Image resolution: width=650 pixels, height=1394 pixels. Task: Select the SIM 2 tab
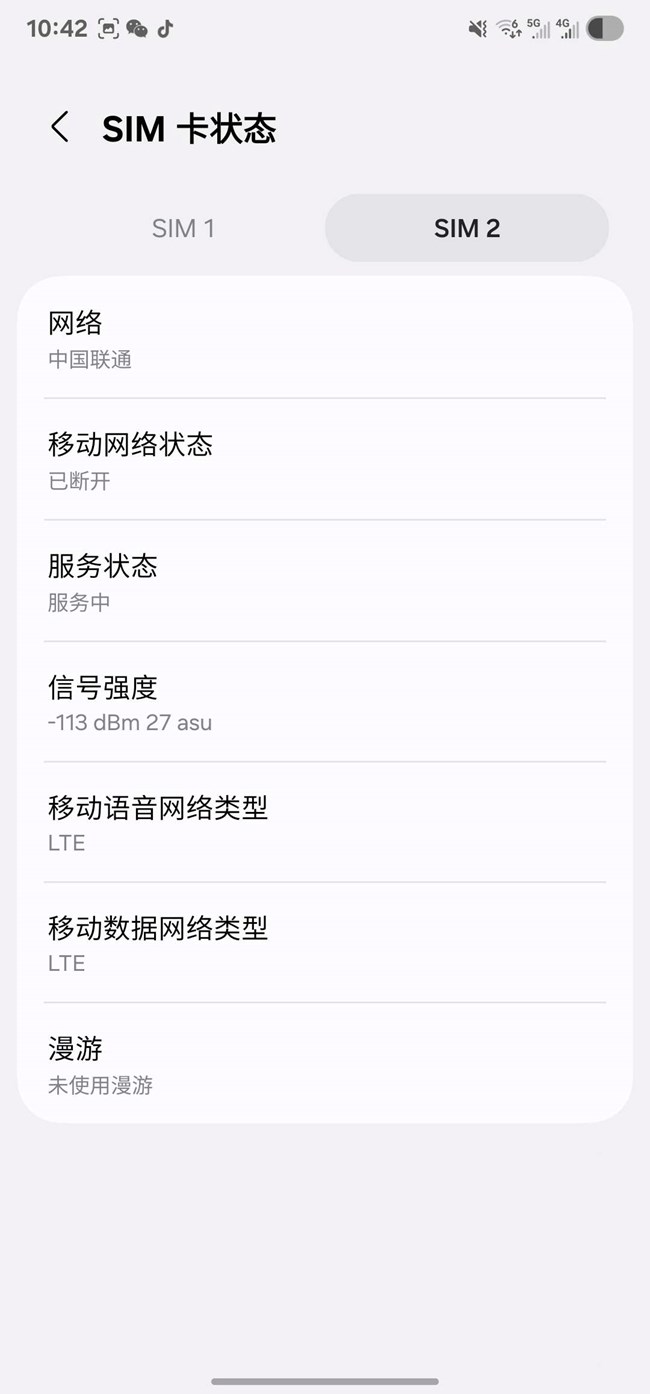click(x=466, y=228)
